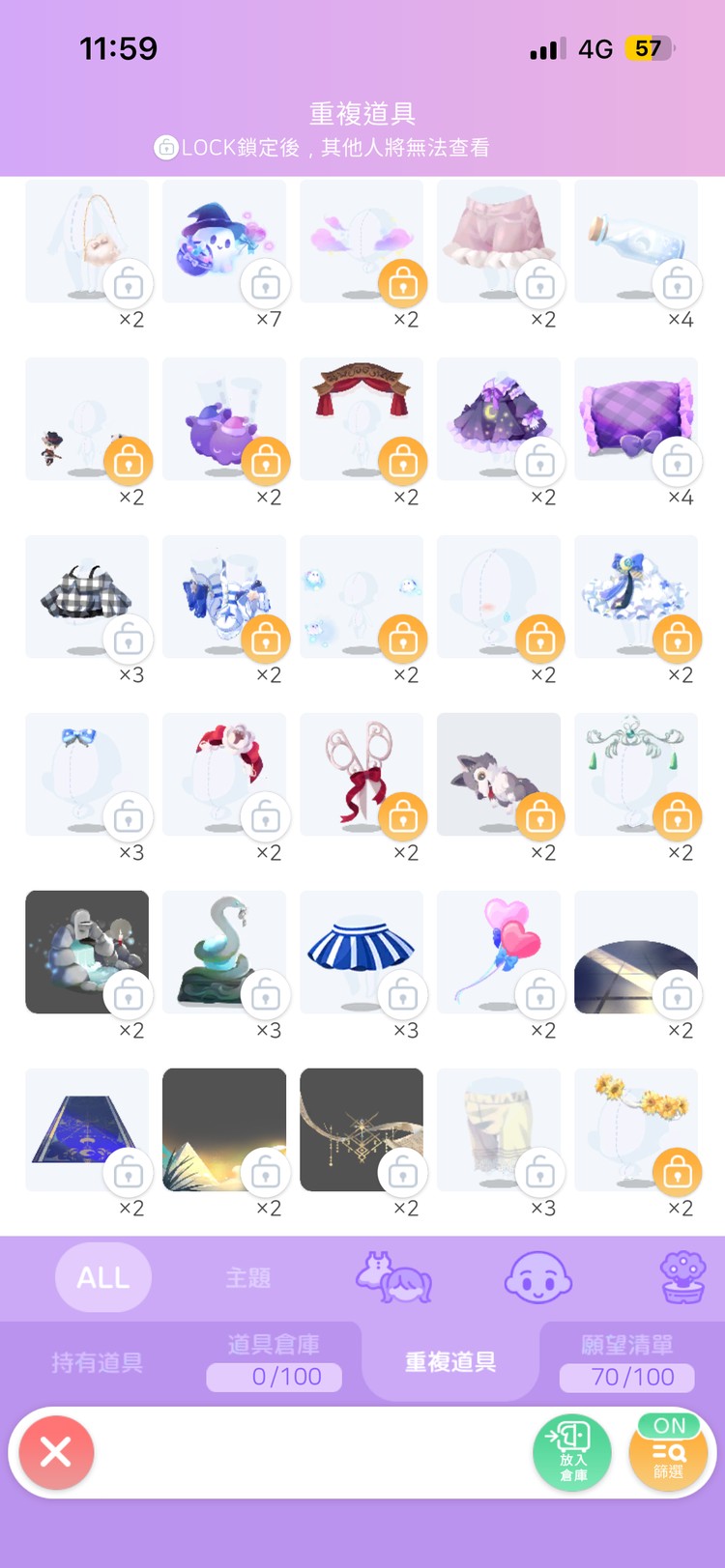Switch to the 道具倉庫 tab
This screenshot has width=725, height=1568.
click(x=274, y=1360)
